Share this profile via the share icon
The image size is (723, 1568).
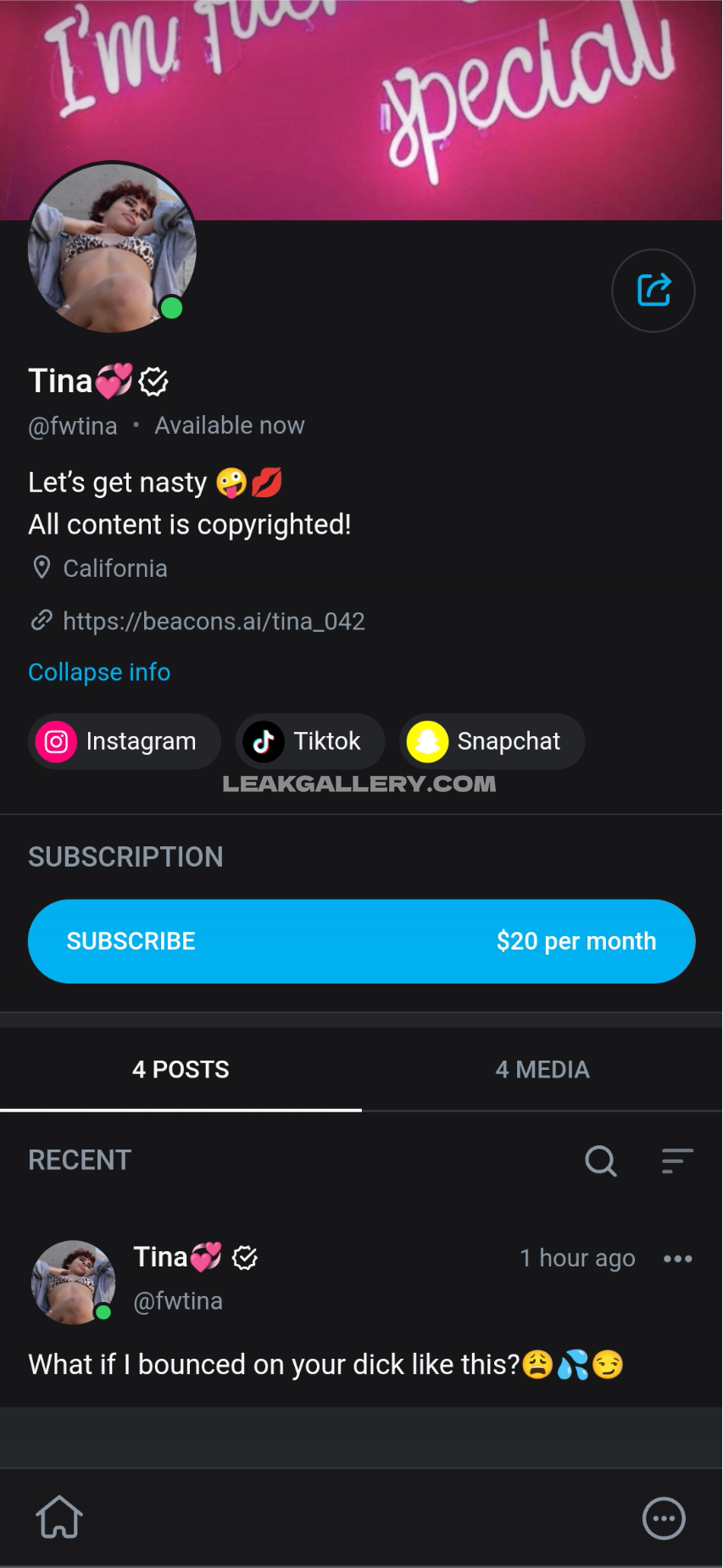[653, 291]
